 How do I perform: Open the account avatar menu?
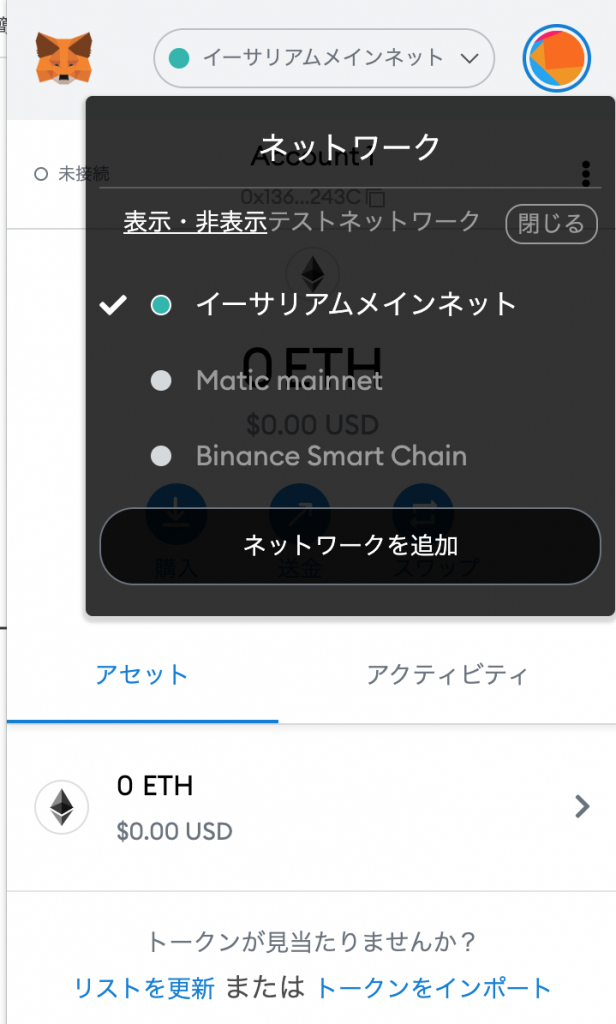tap(558, 58)
